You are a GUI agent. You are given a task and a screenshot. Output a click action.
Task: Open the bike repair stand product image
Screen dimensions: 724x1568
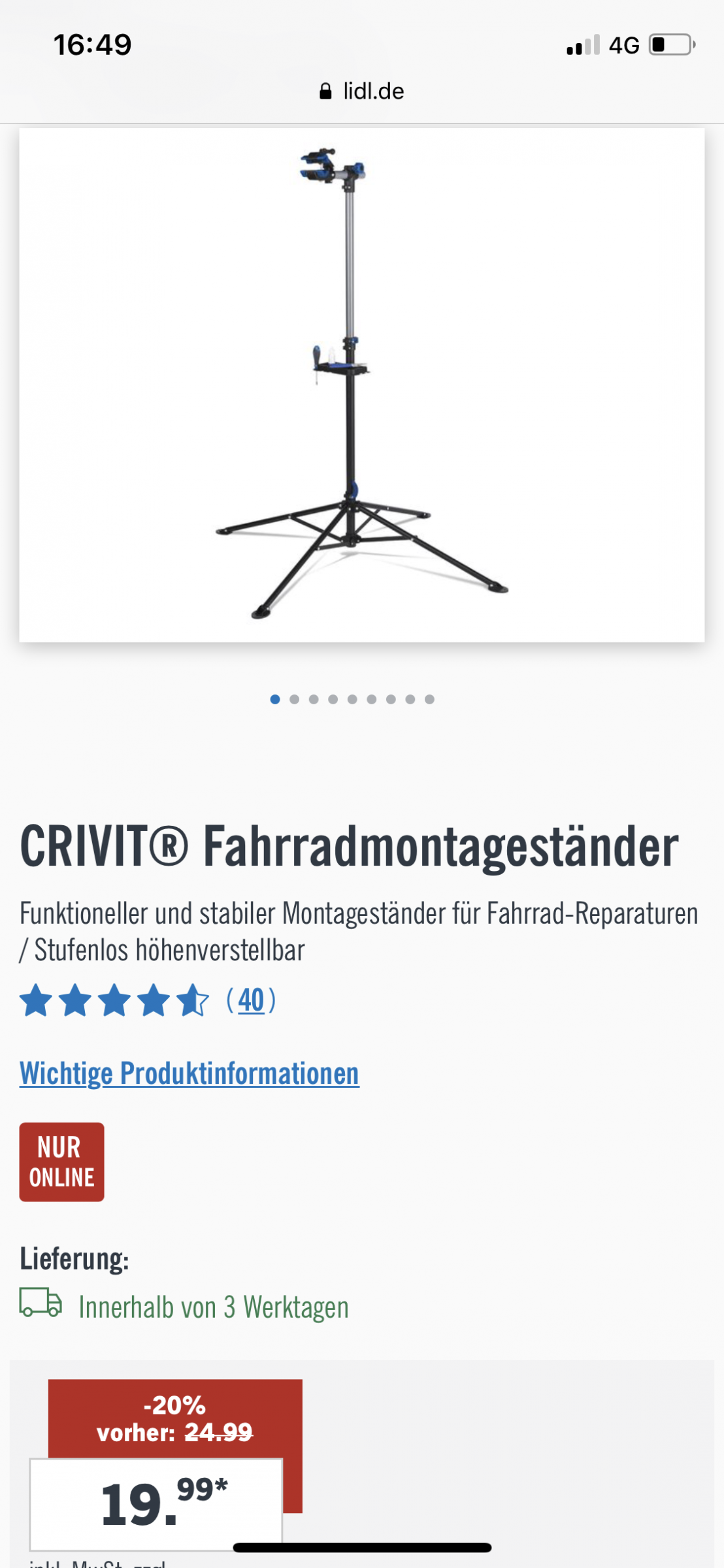[x=361, y=385]
